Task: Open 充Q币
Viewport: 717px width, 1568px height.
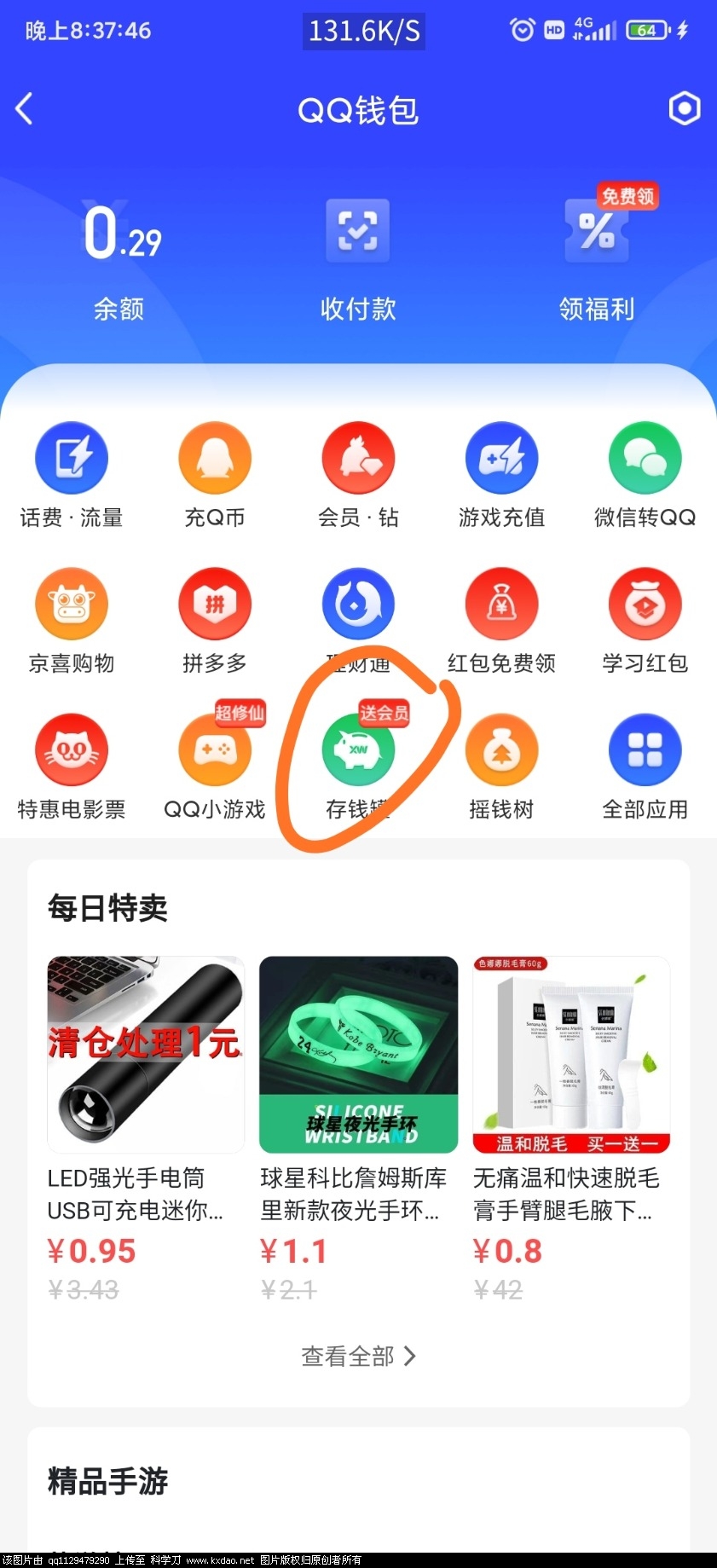Action: click(x=215, y=473)
